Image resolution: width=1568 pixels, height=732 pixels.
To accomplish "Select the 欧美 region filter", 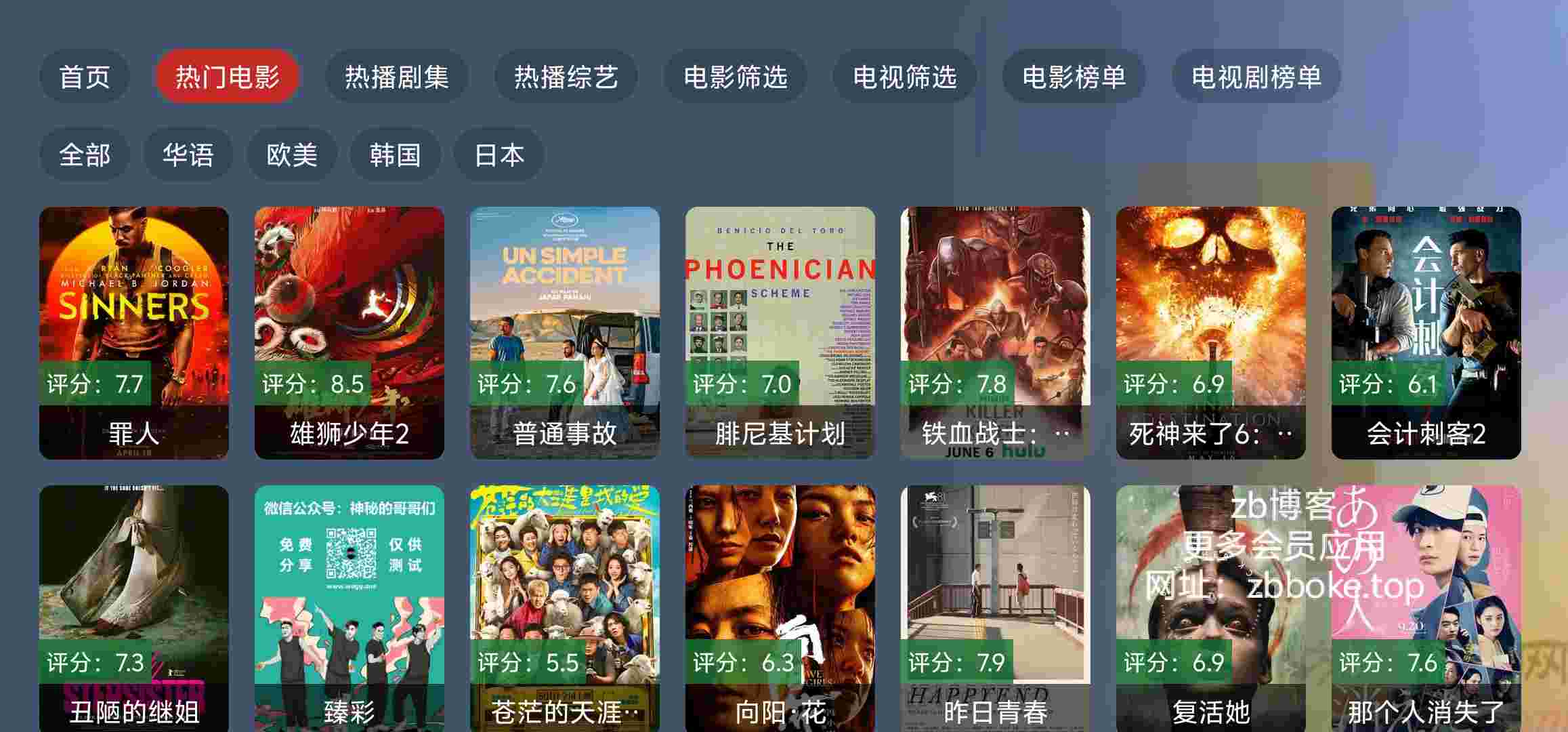I will (291, 155).
